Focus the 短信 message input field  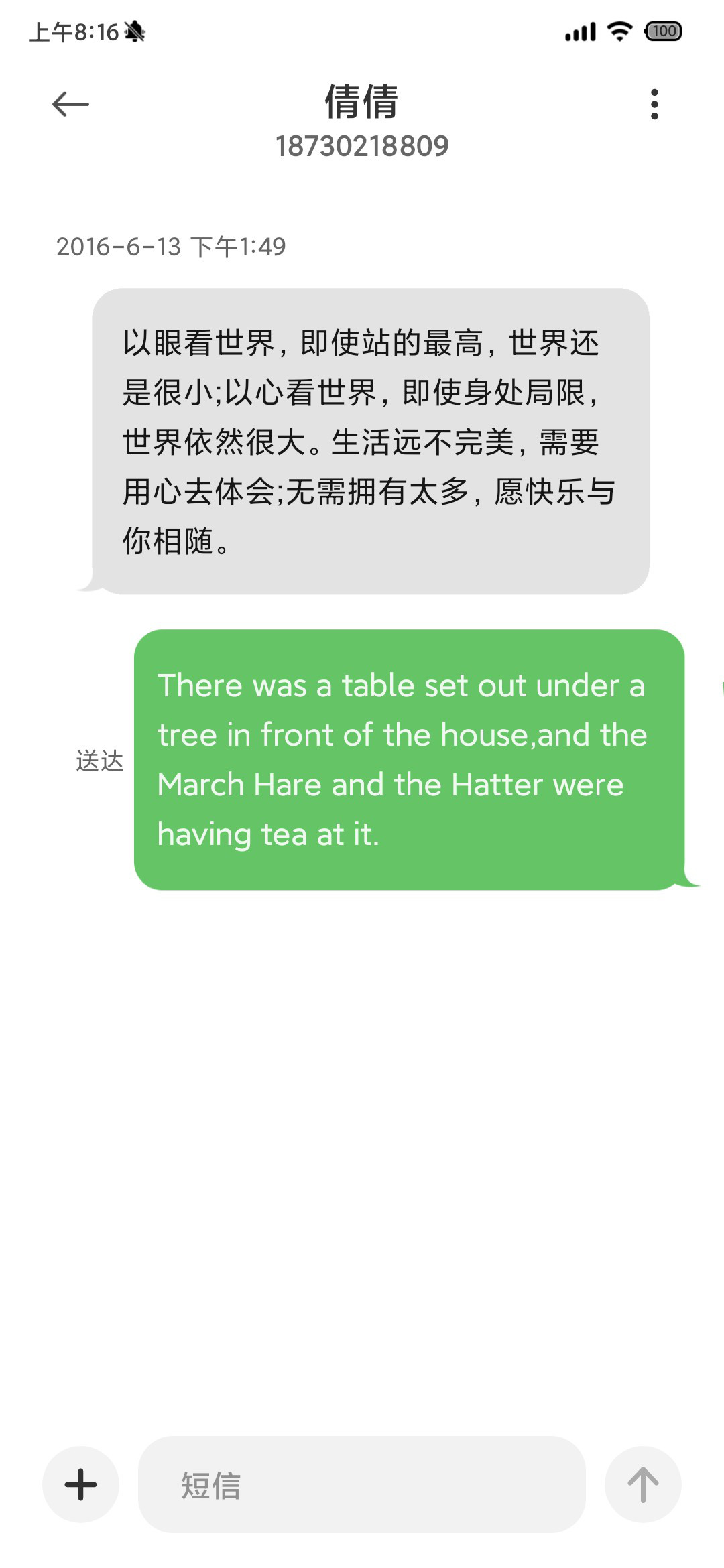pyautogui.click(x=362, y=1484)
